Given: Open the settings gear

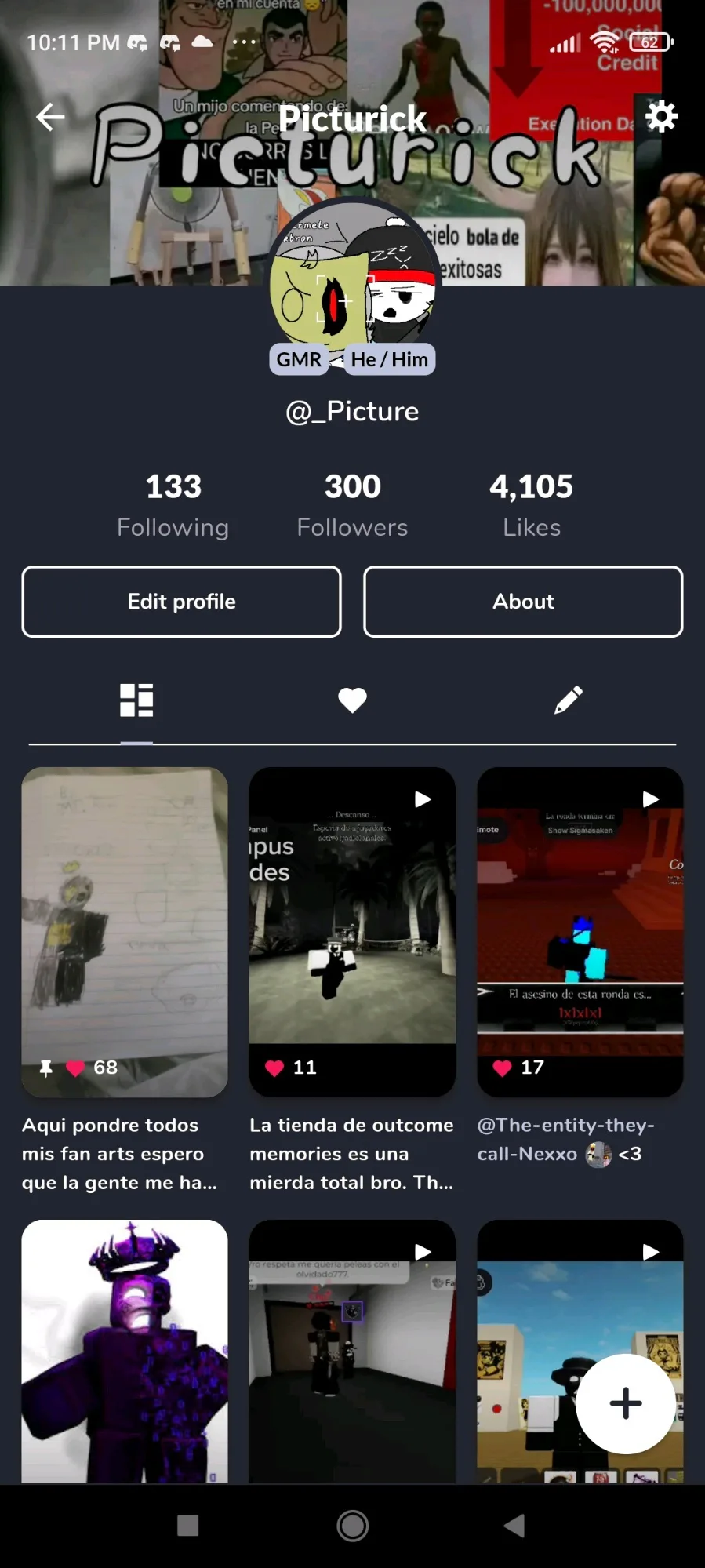Looking at the screenshot, I should (661, 116).
